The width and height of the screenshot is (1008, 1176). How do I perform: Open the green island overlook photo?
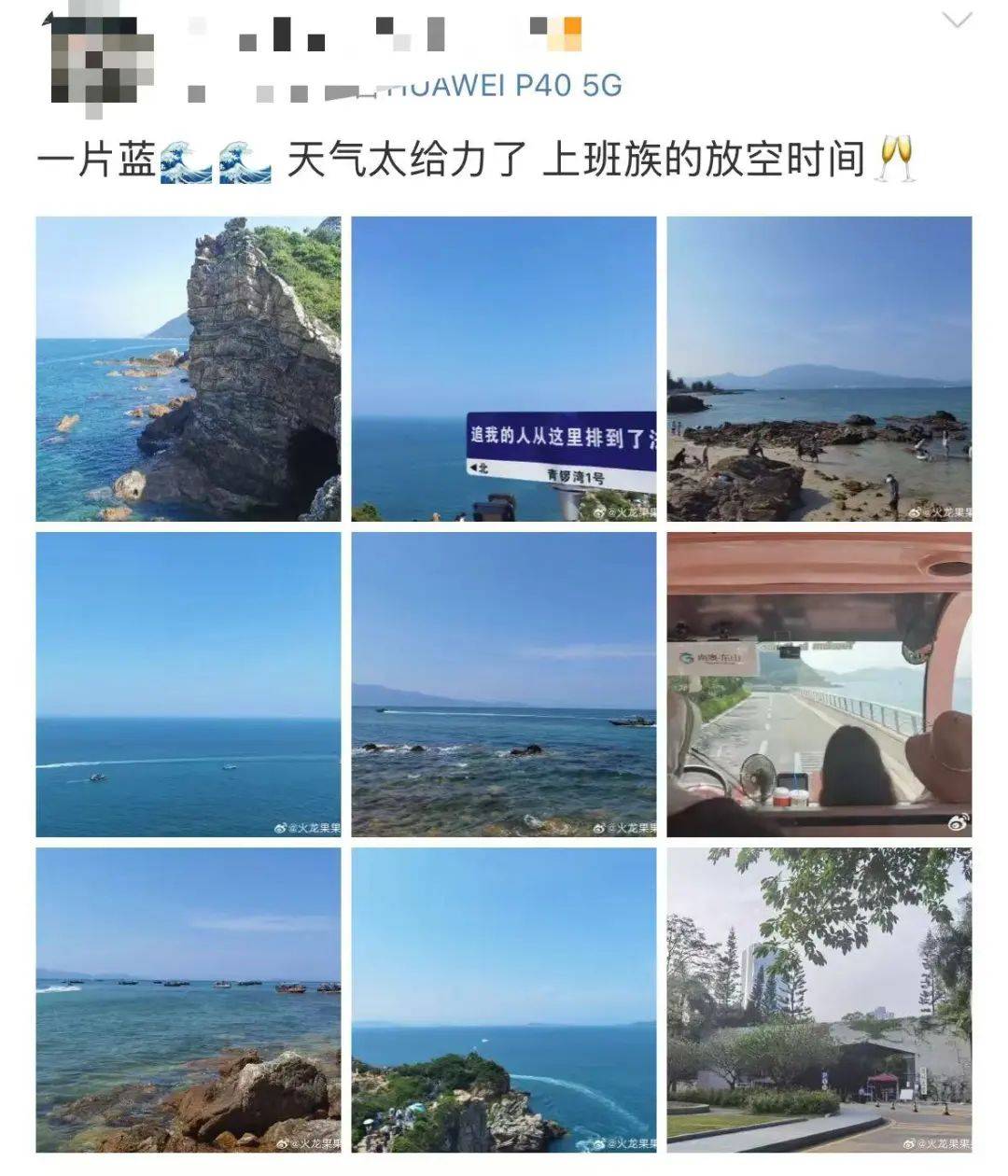[x=504, y=1000]
